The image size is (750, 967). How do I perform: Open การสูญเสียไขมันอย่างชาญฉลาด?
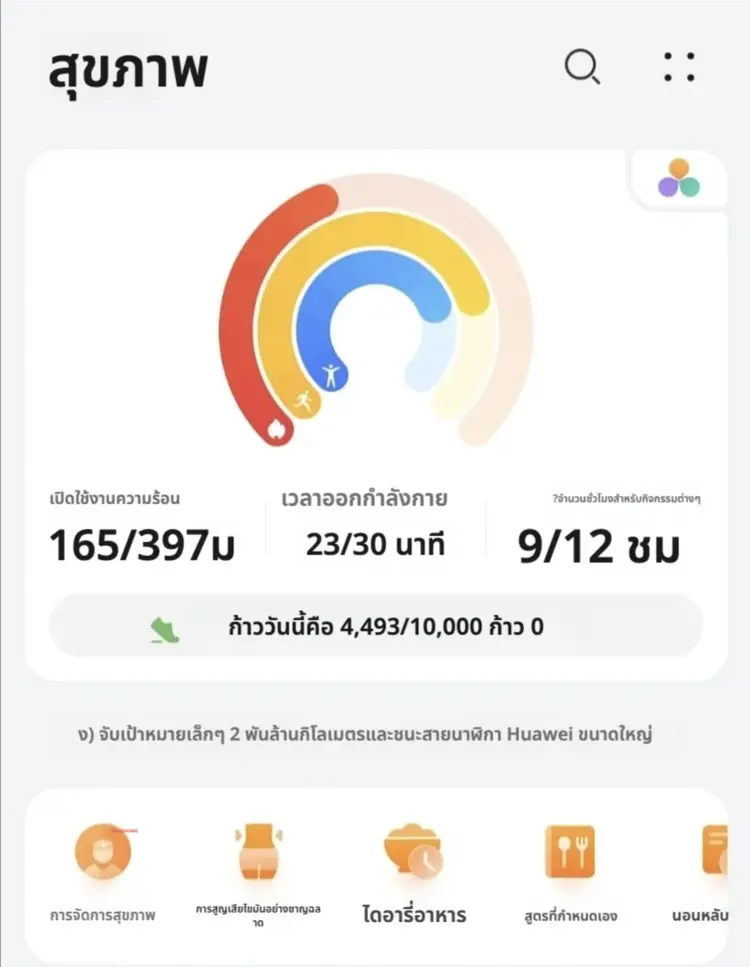(x=258, y=868)
